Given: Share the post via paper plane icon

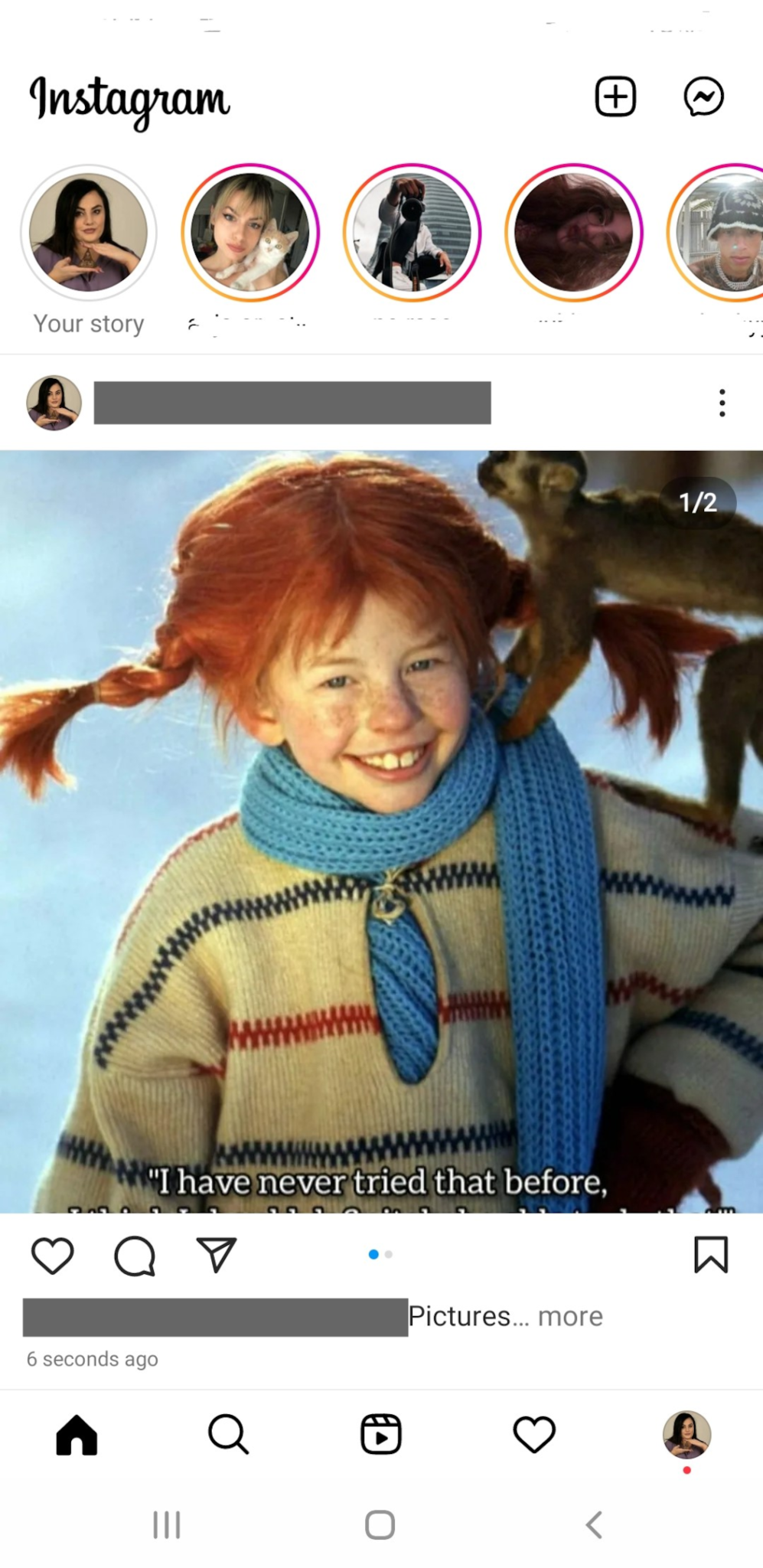Looking at the screenshot, I should click(217, 1255).
